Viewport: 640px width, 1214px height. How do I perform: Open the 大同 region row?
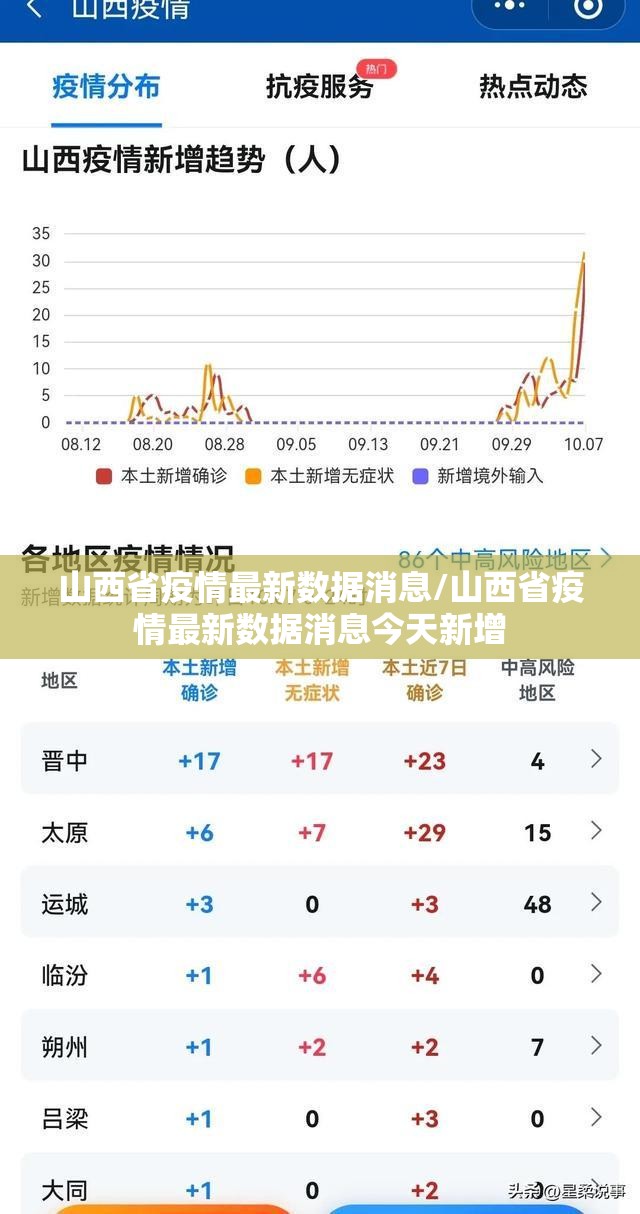point(320,1188)
